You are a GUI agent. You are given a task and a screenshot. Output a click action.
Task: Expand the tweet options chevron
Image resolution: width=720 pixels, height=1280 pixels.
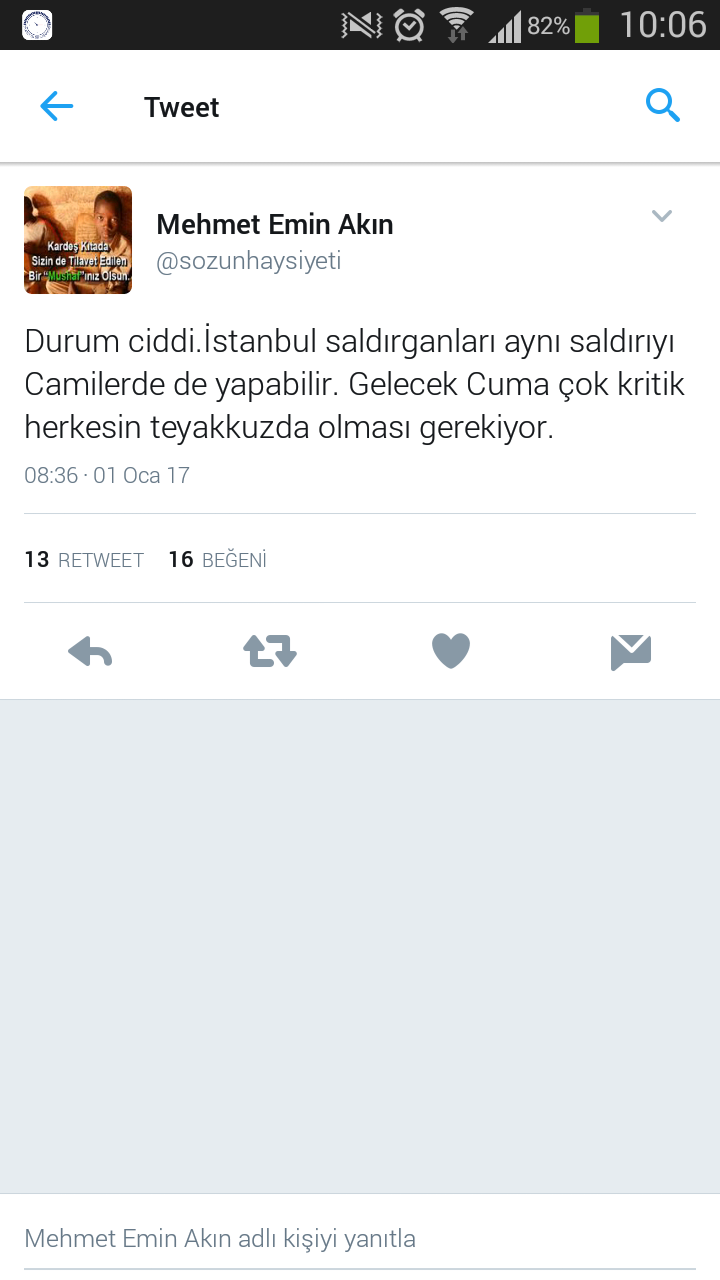(661, 216)
